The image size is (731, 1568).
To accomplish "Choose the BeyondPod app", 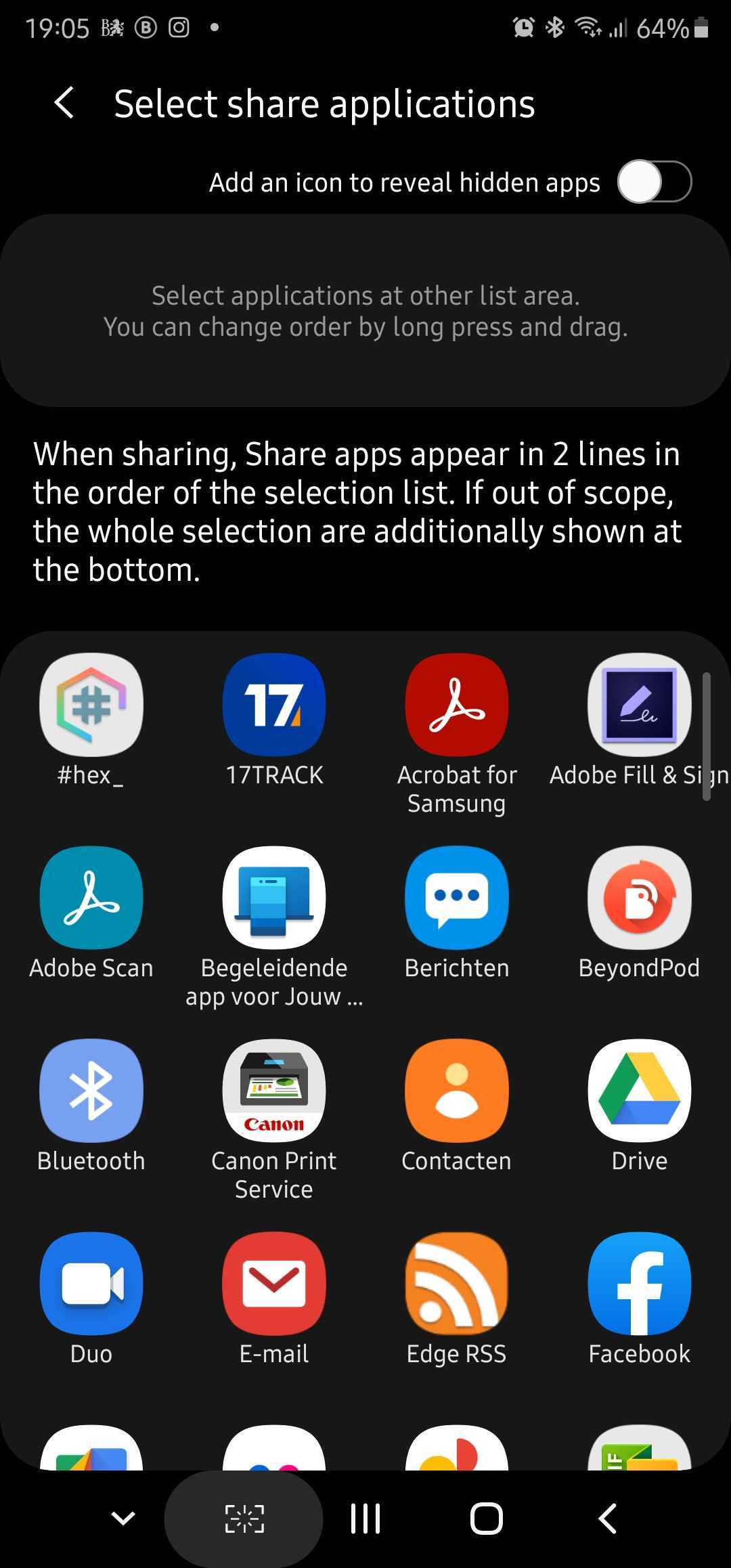I will 640,898.
